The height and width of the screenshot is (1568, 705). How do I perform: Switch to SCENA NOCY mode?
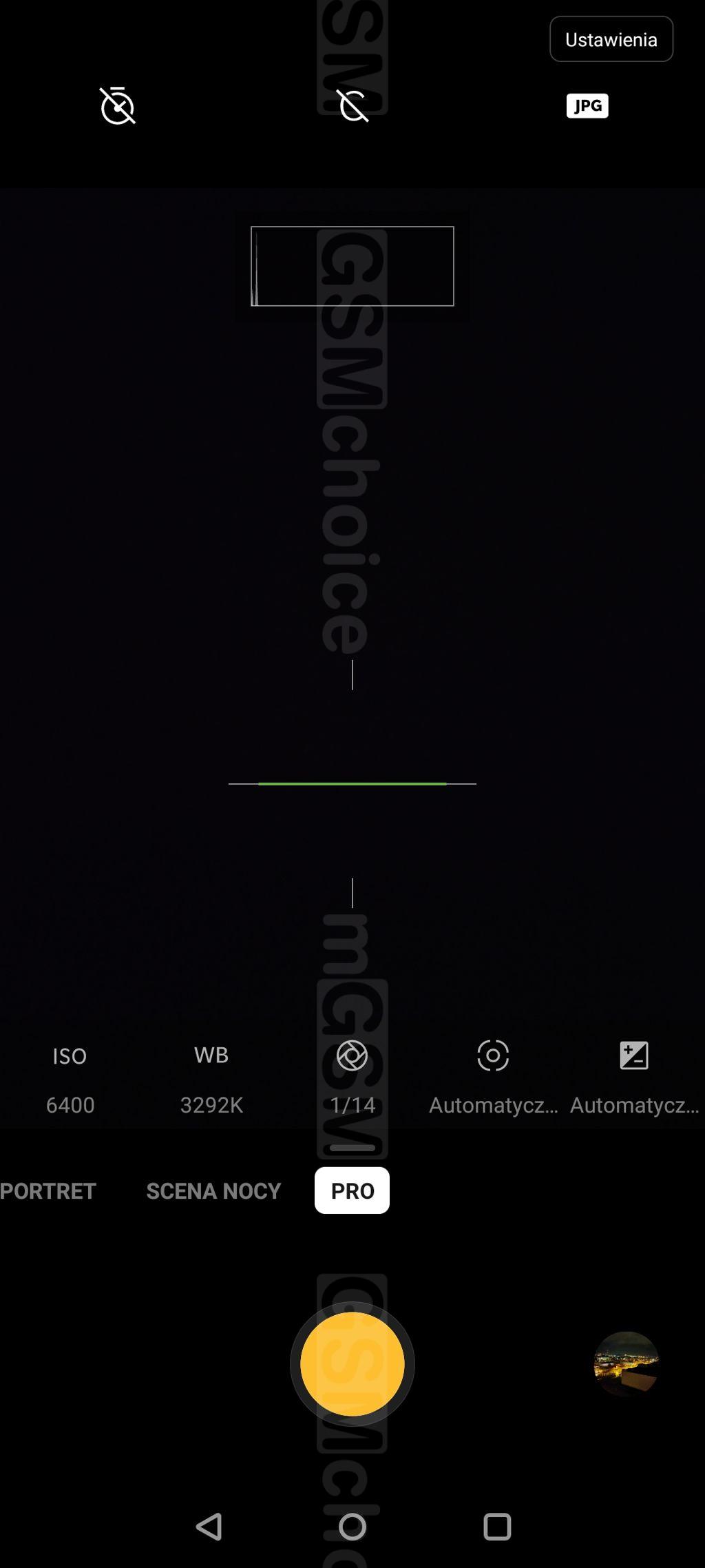coord(213,1190)
